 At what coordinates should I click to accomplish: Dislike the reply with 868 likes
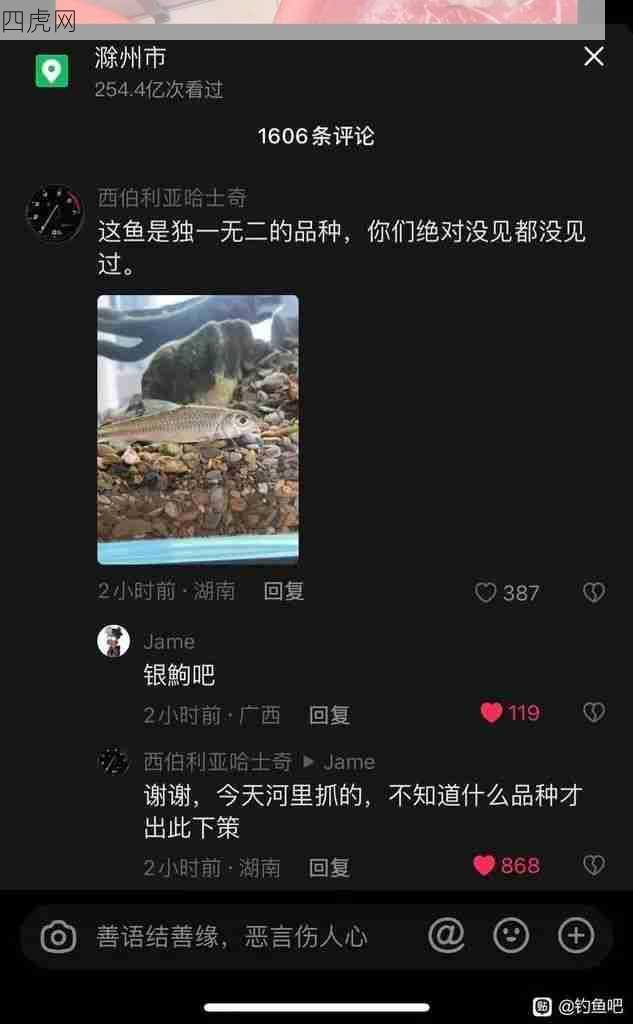(594, 866)
